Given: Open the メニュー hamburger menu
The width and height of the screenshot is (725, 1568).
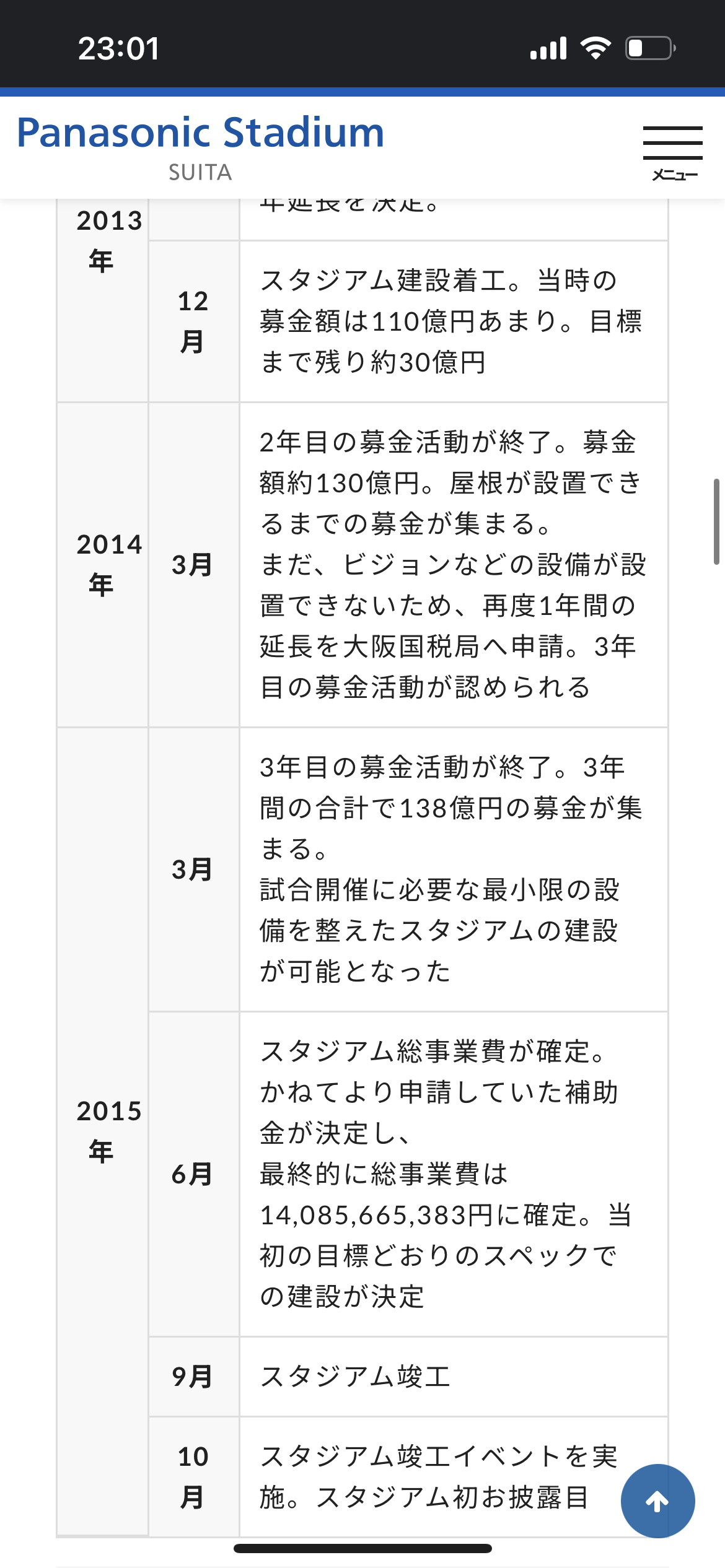Looking at the screenshot, I should pyautogui.click(x=673, y=153).
